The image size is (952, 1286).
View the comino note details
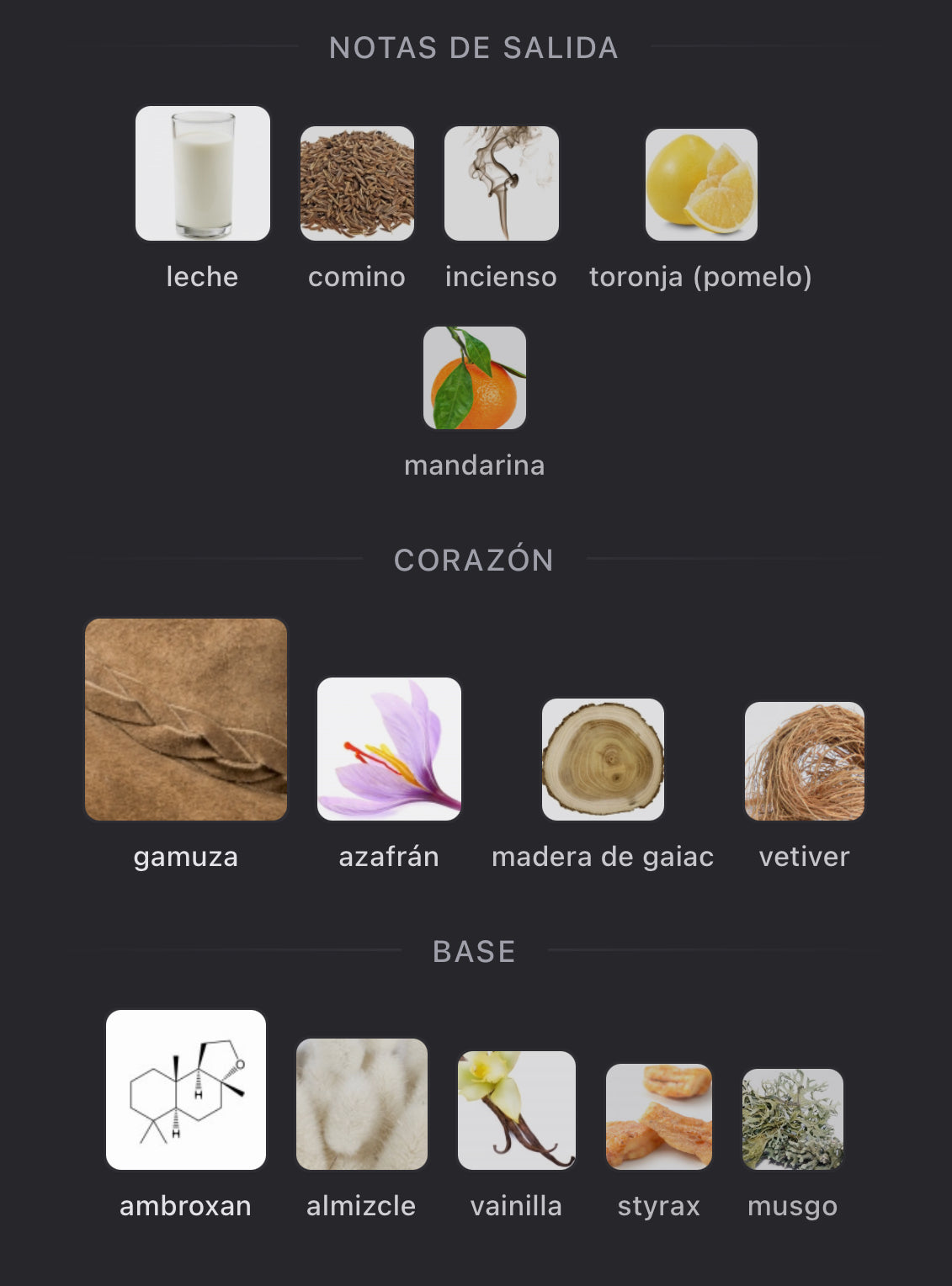tap(357, 183)
